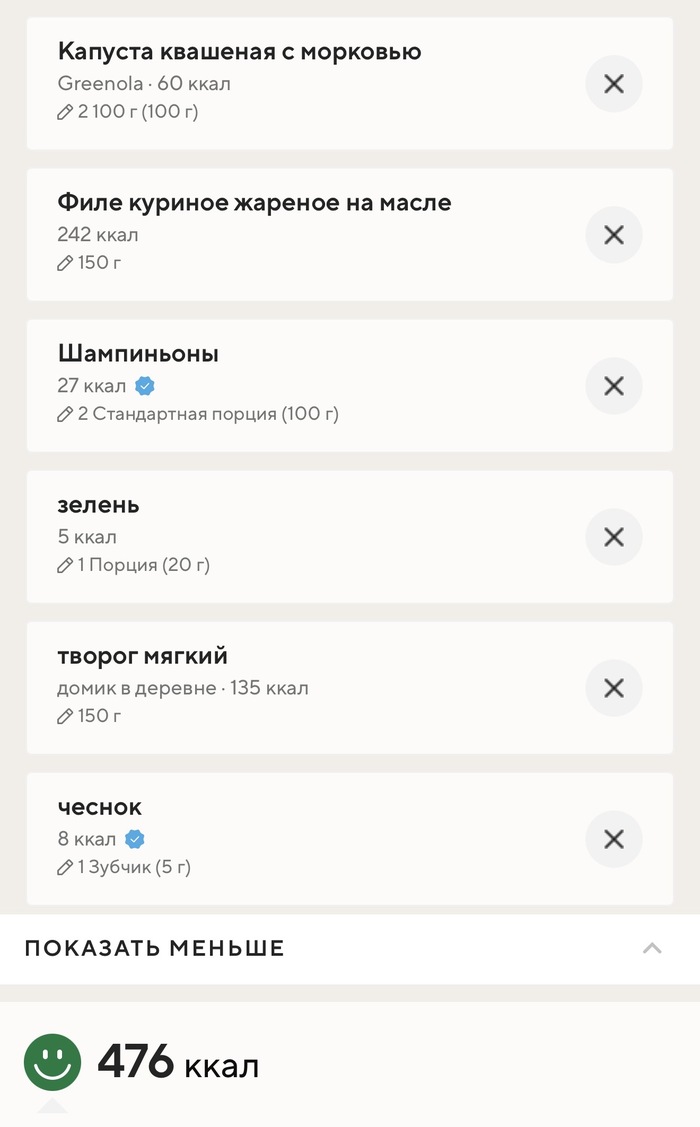The width and height of the screenshot is (700, 1127).
Task: Delete Филе куриное жареное на масле item
Action: (613, 235)
